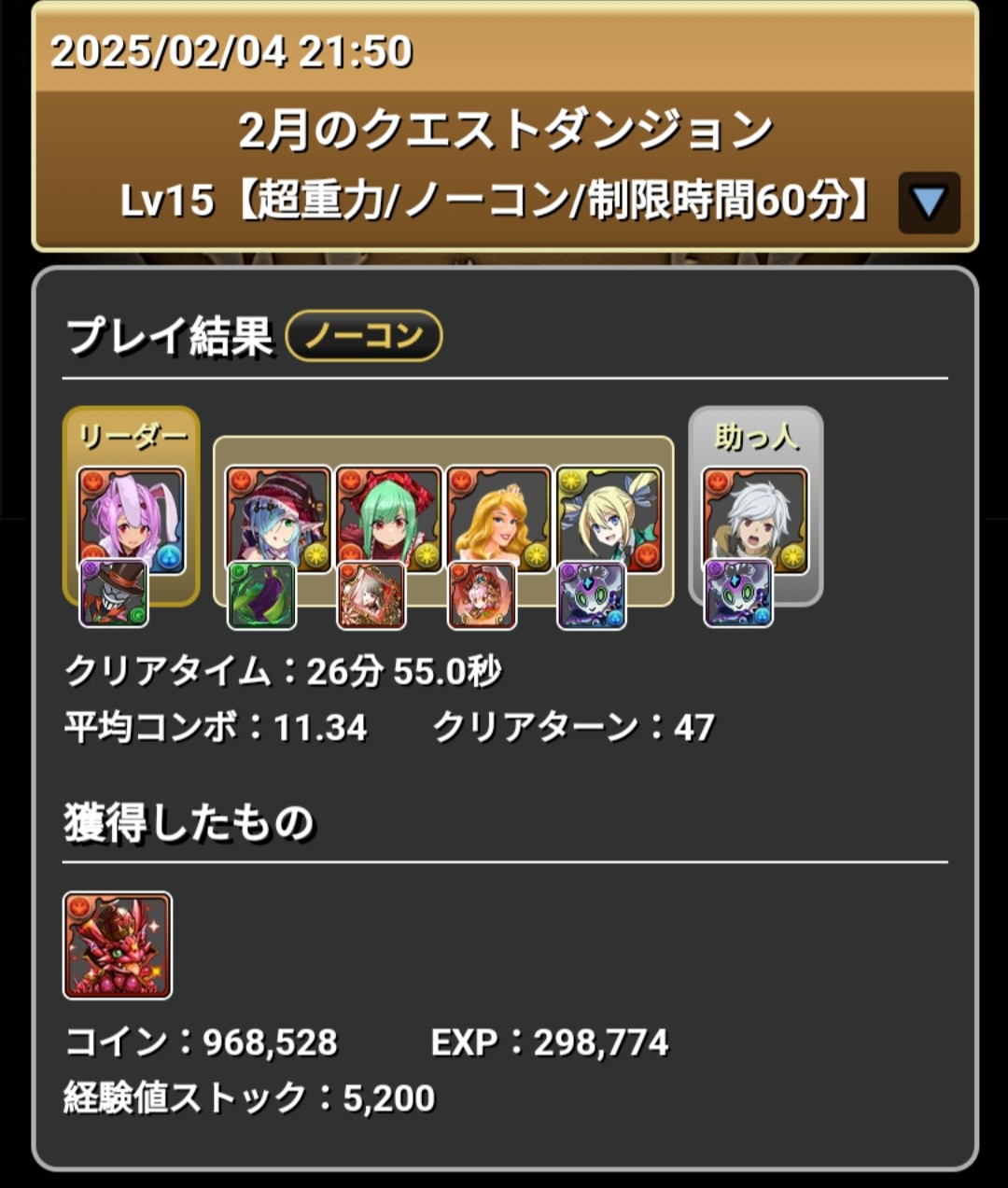Open the red dragon reward item
This screenshot has height=1188, width=1008.
(x=118, y=945)
